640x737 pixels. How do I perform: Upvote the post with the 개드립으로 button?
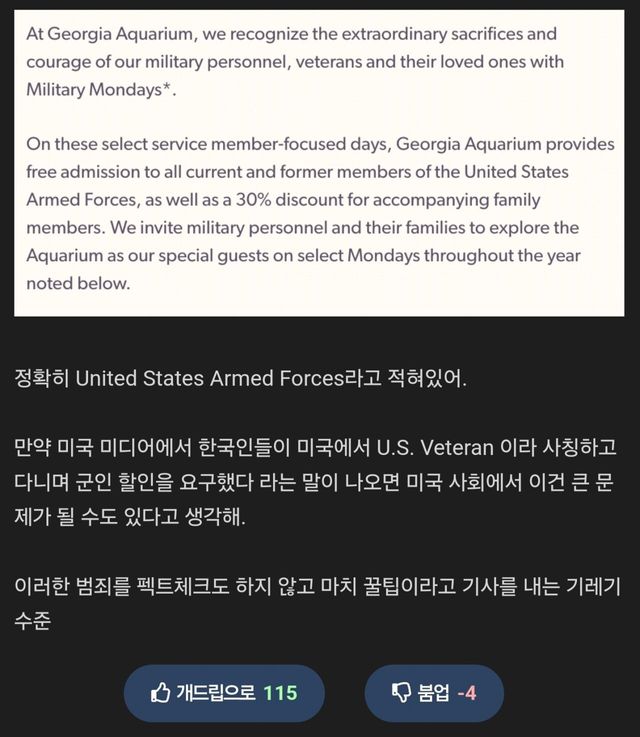224,692
